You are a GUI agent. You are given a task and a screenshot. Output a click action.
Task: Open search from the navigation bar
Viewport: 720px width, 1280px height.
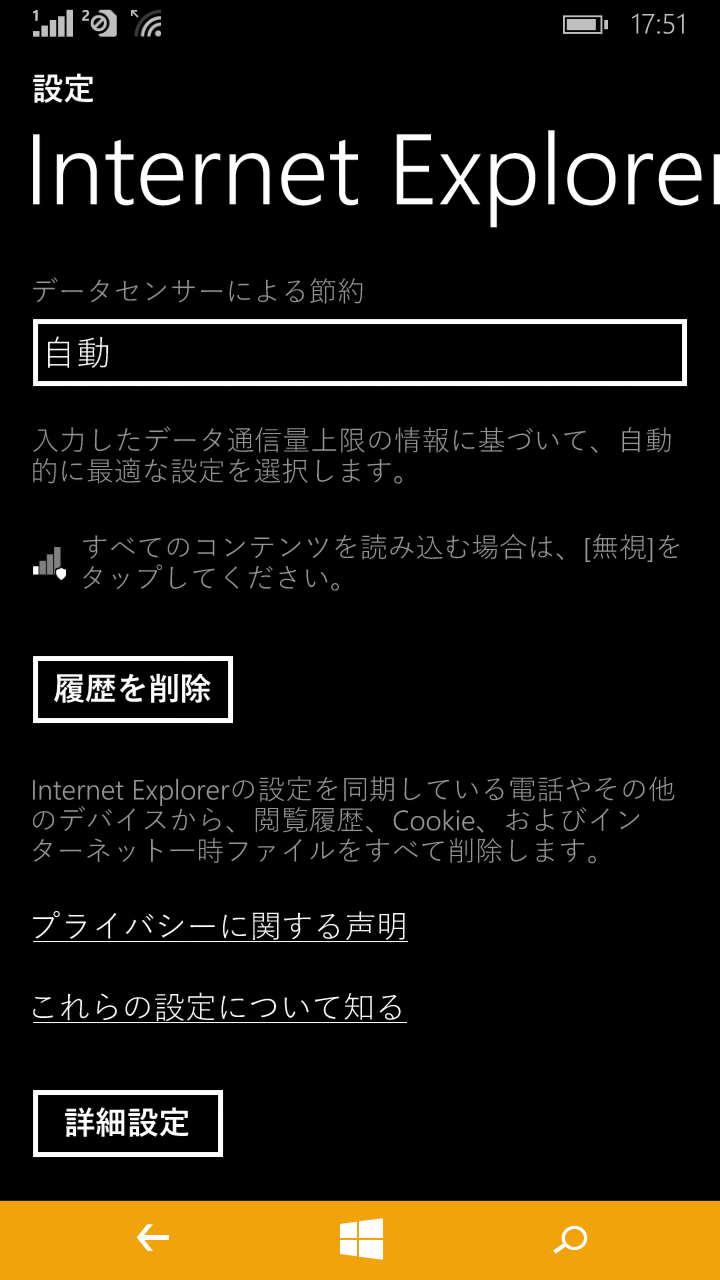[x=571, y=1239]
